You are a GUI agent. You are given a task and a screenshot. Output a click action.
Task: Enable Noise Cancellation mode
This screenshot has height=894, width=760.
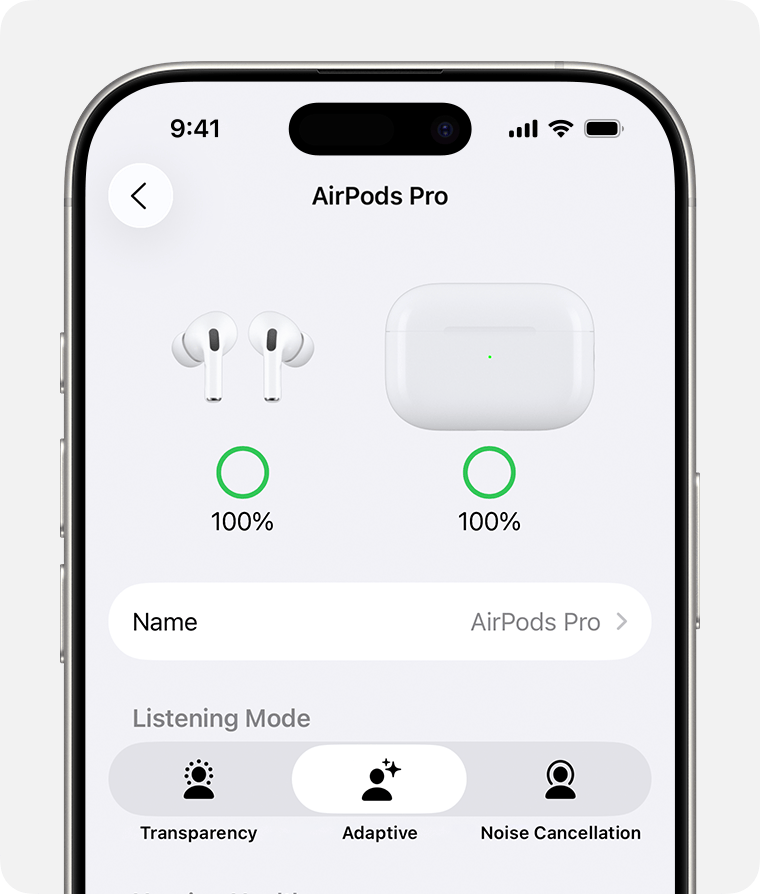[x=560, y=780]
